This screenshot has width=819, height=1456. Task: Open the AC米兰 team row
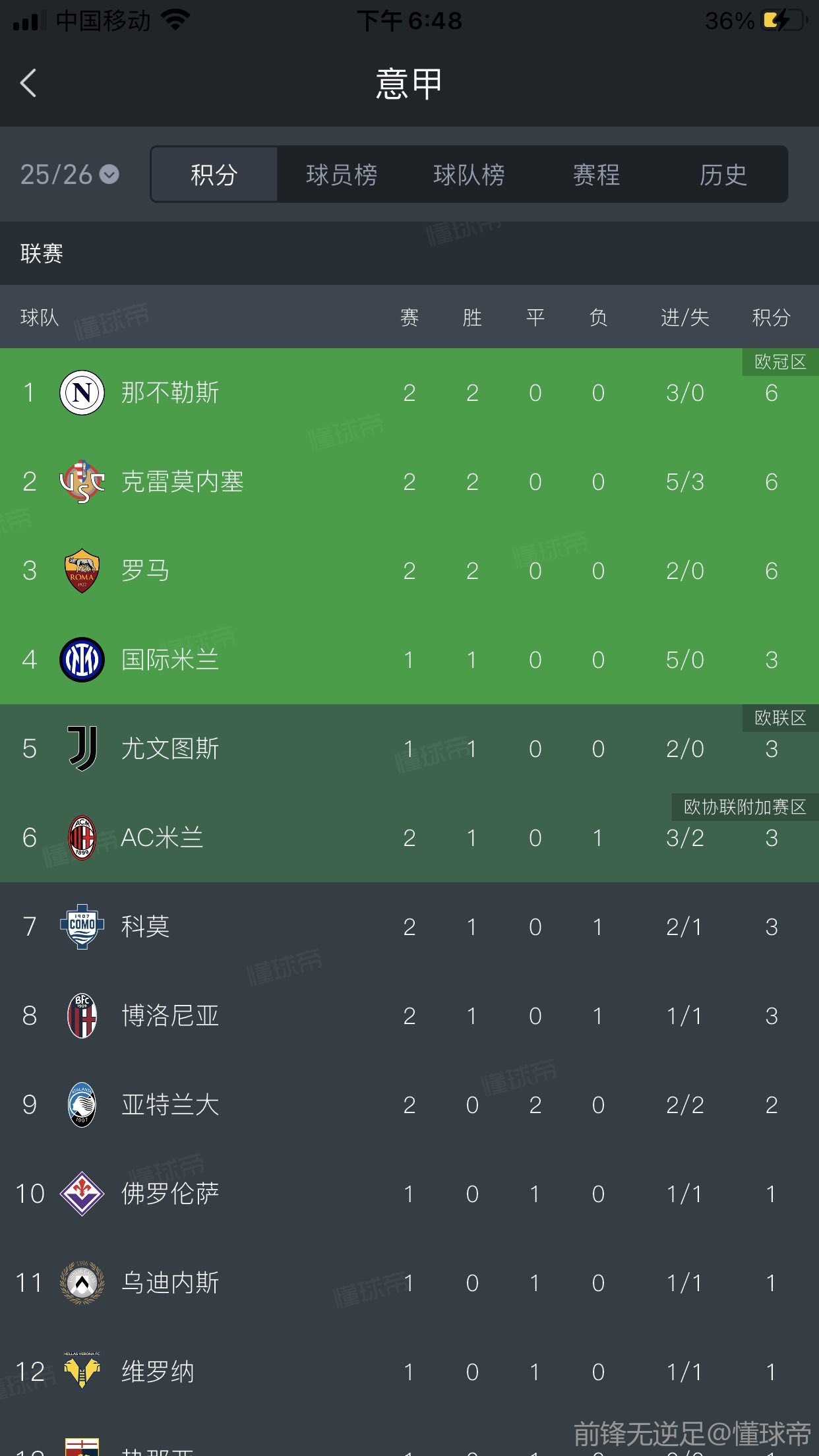click(409, 838)
